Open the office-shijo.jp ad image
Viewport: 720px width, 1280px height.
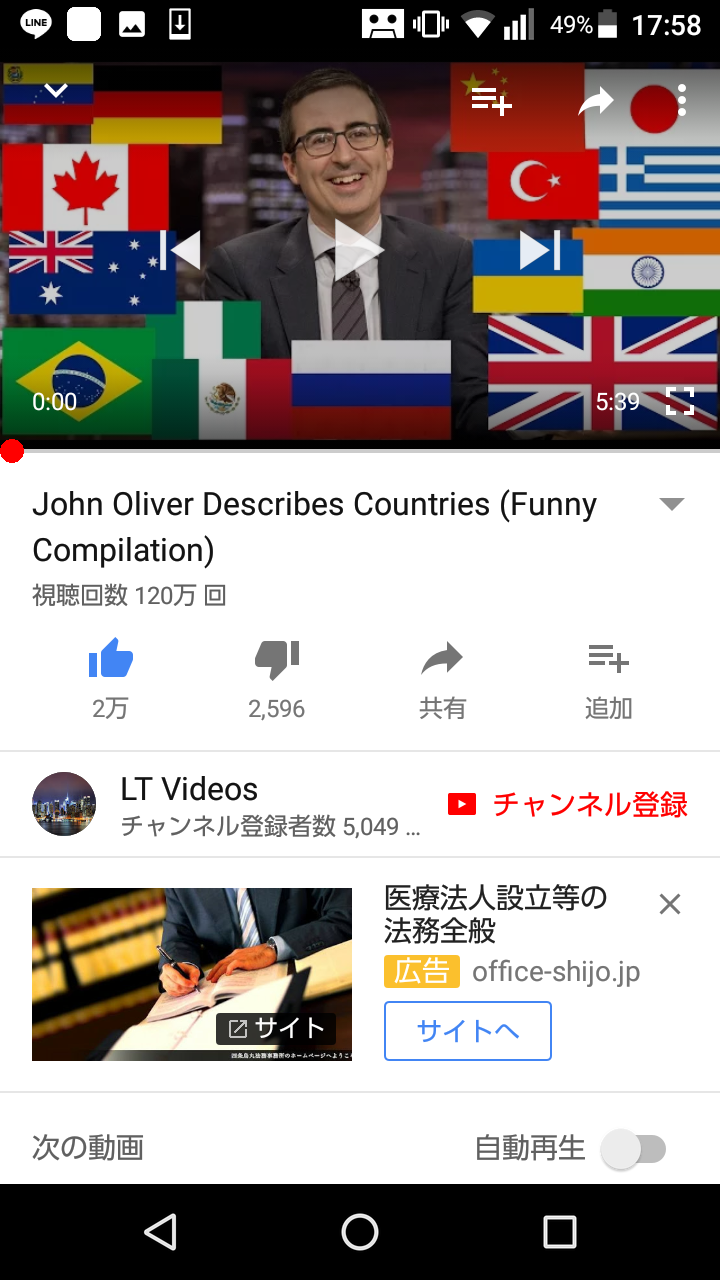pyautogui.click(x=192, y=974)
